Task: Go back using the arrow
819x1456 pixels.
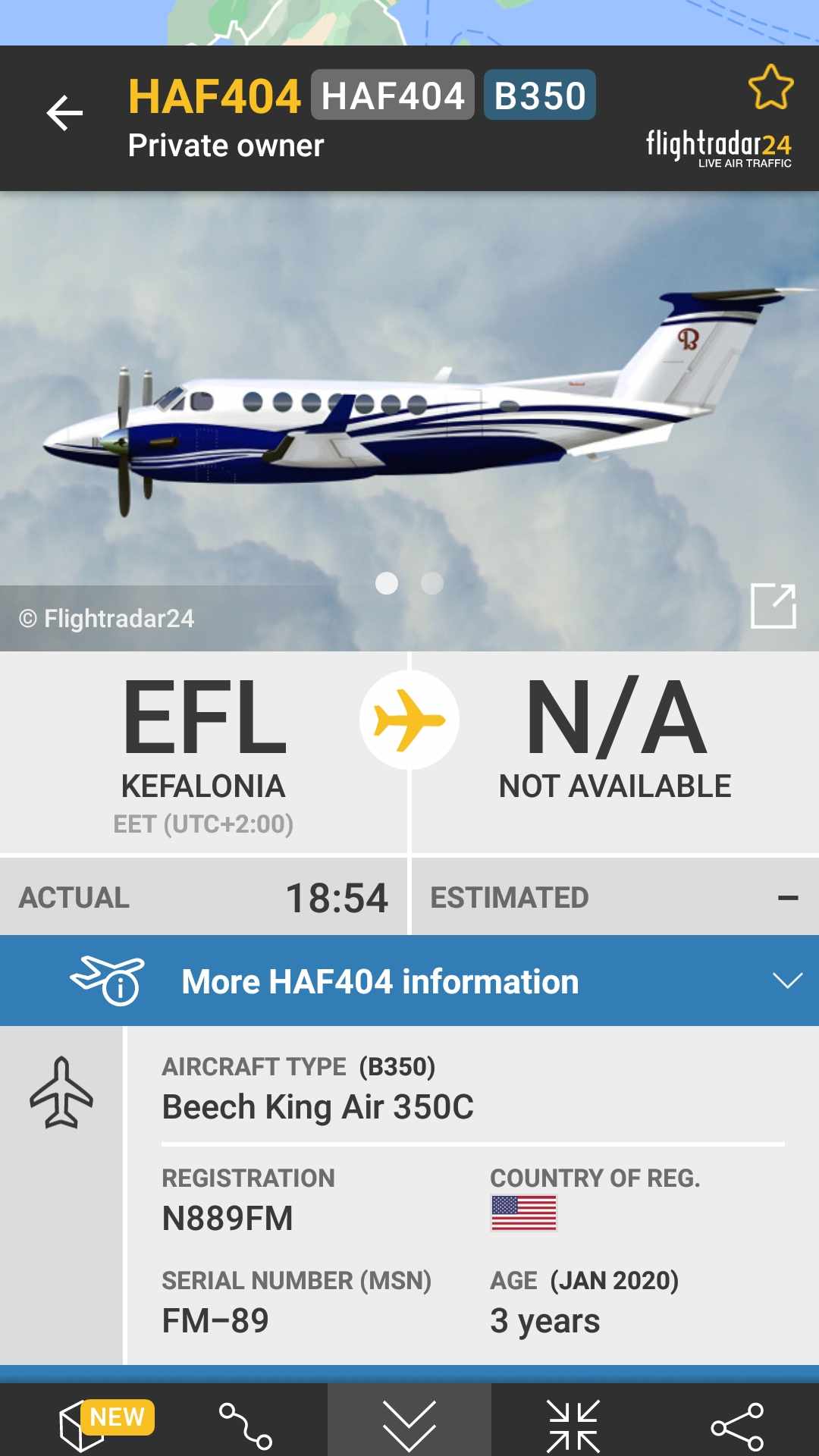Action: coord(64,114)
